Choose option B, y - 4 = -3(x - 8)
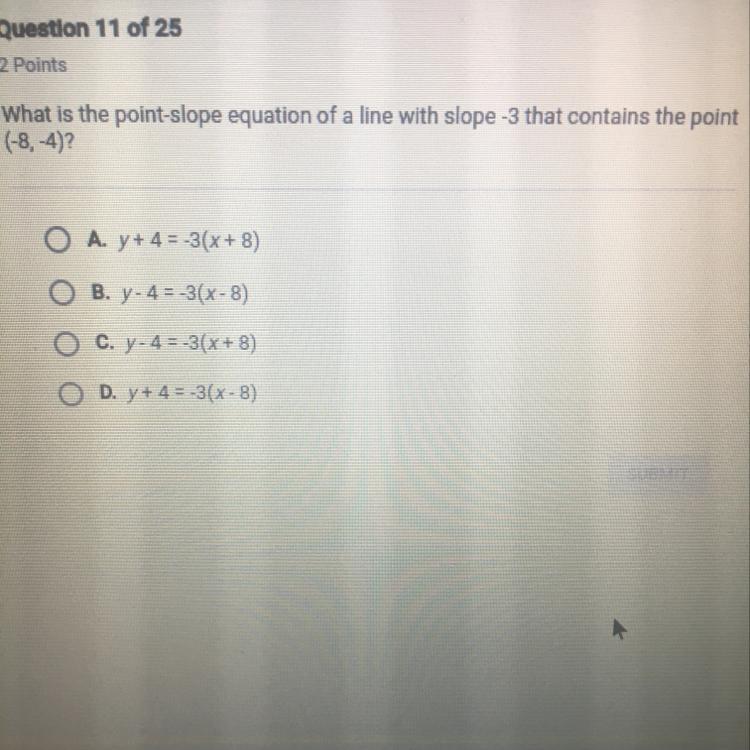 pos(62,293)
